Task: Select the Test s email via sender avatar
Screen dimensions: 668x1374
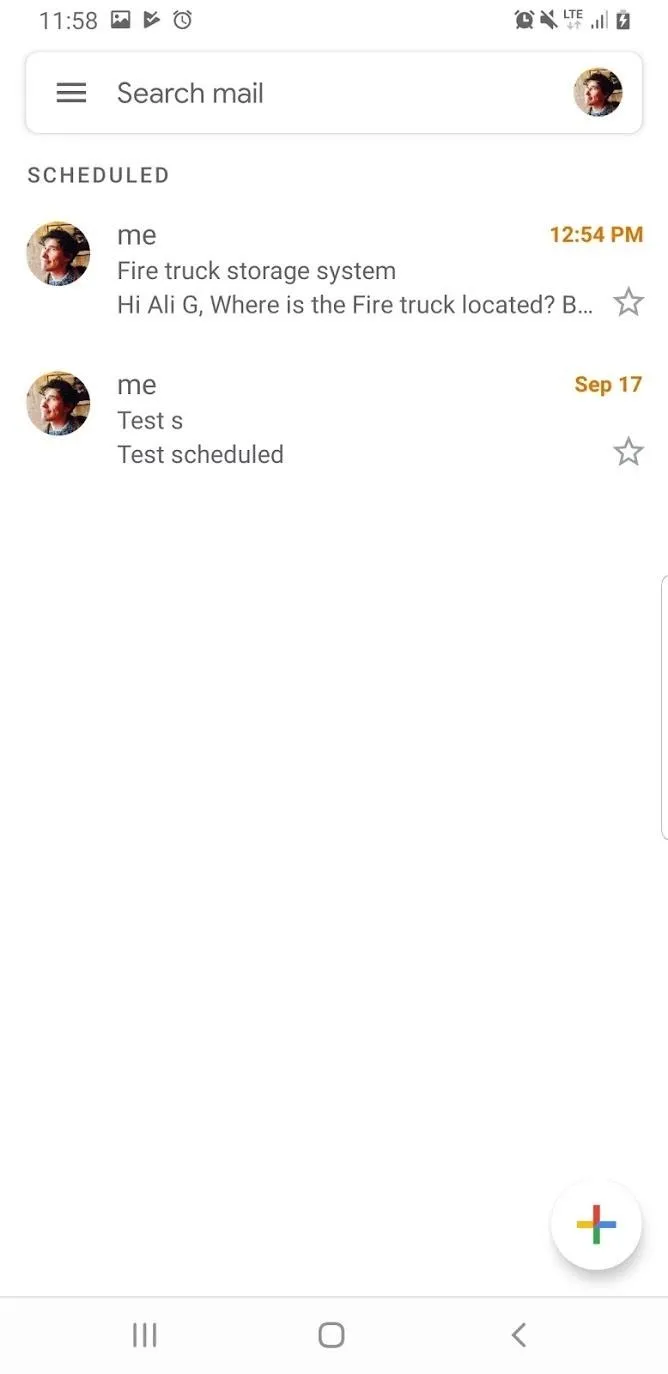Action: tap(58, 404)
